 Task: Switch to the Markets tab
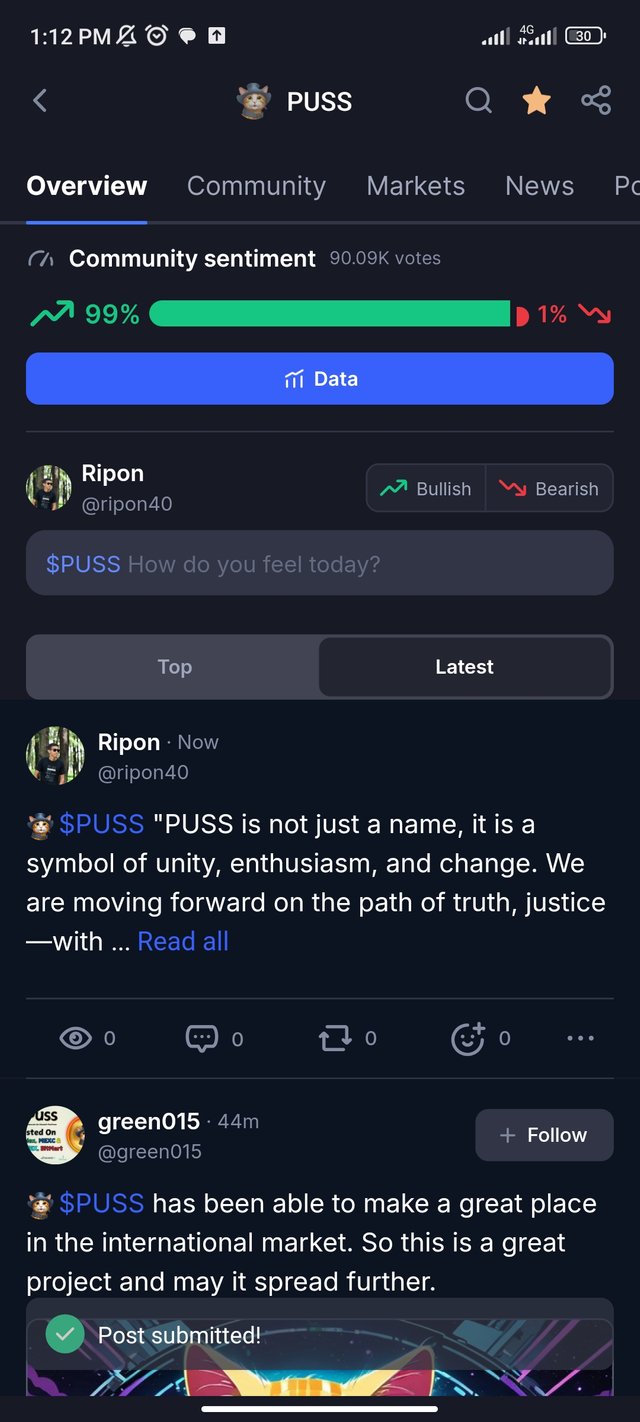[x=415, y=186]
